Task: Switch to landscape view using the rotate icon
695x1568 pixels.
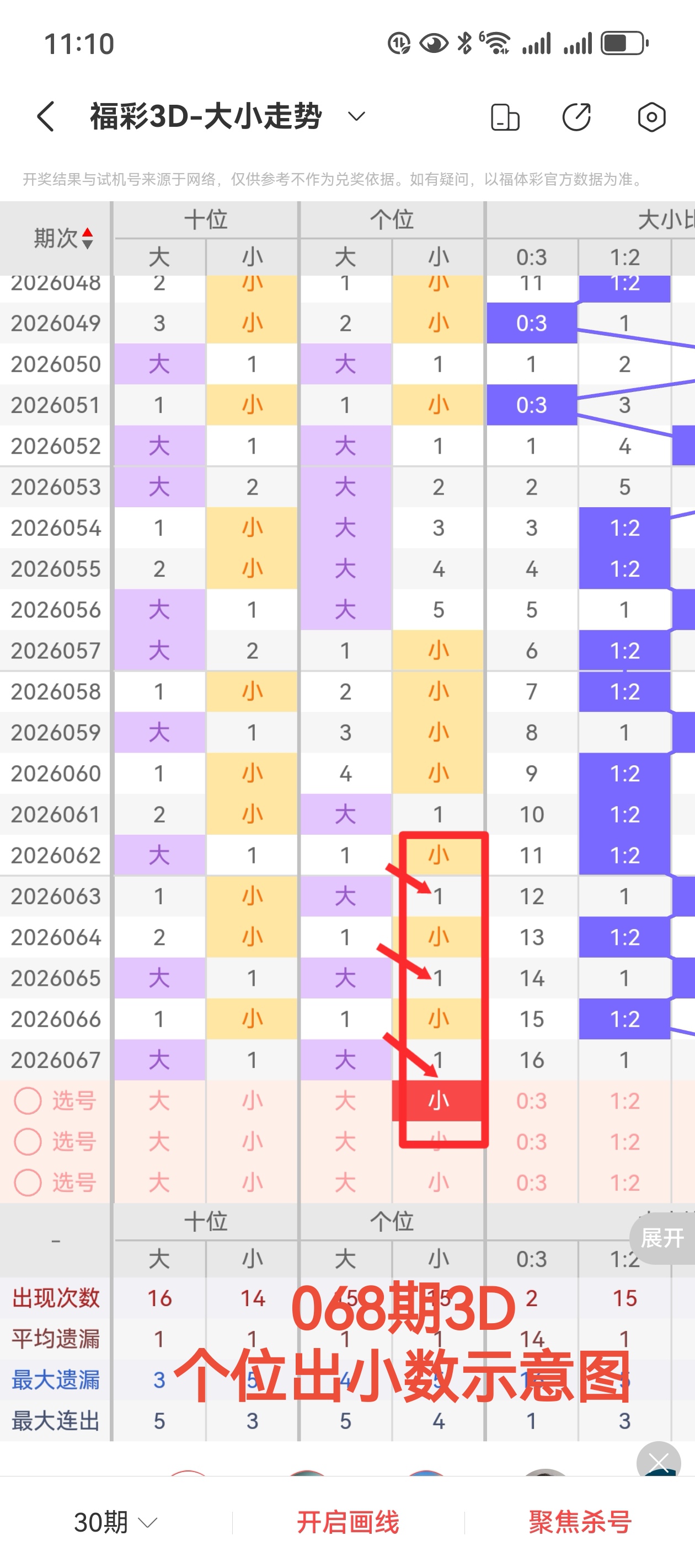Action: [x=505, y=117]
